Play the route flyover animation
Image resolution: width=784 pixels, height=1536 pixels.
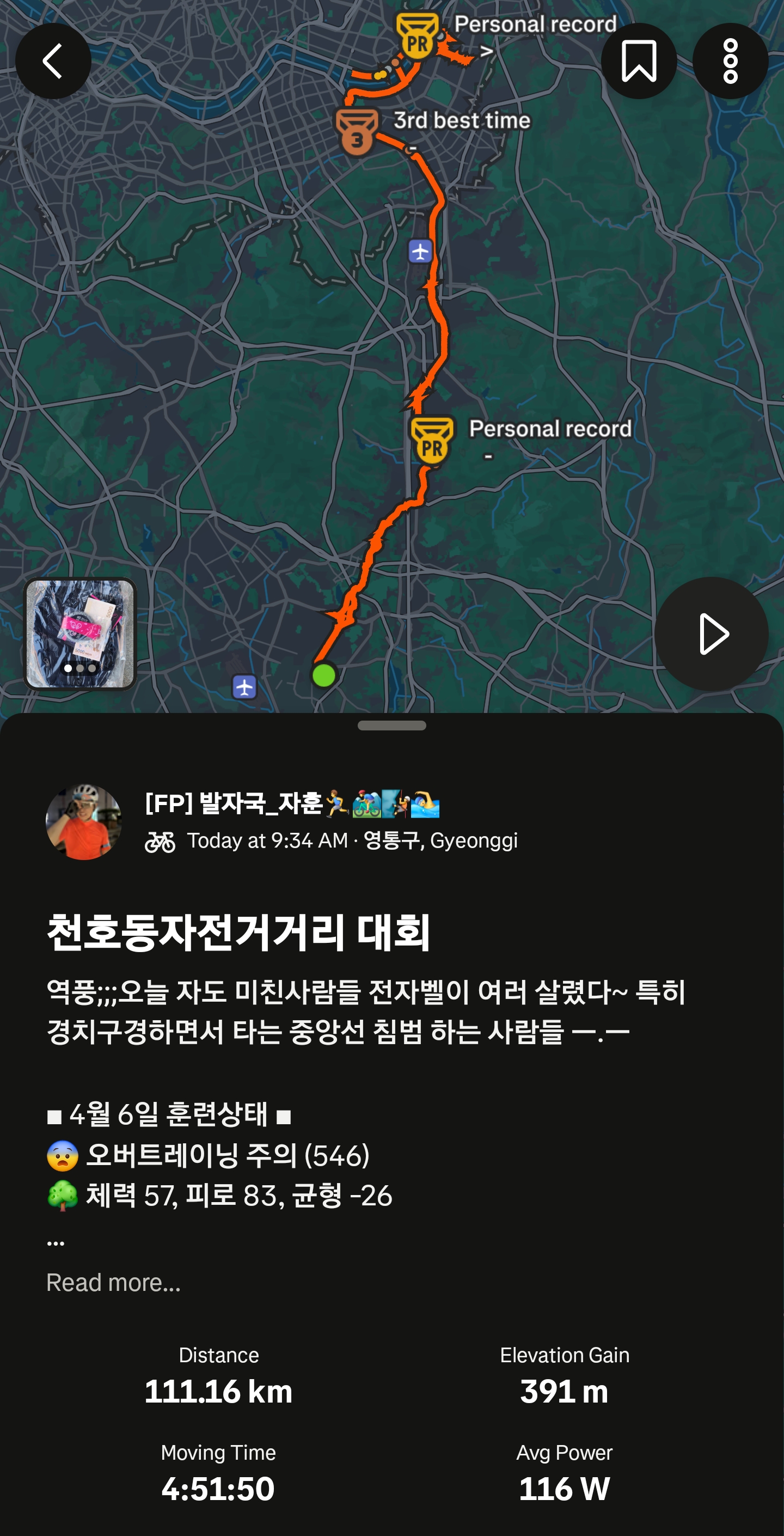(x=710, y=633)
